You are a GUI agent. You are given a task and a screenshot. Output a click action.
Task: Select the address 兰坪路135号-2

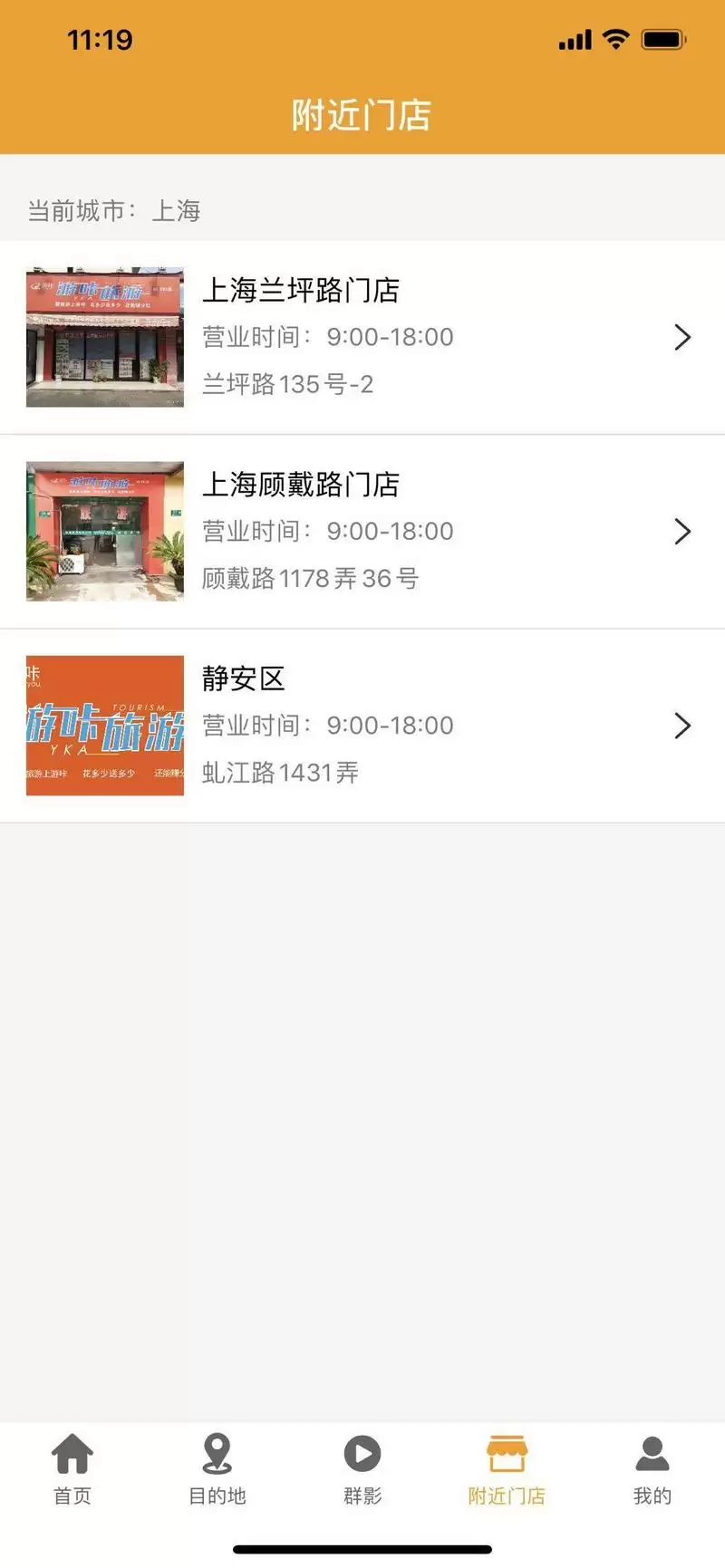click(x=290, y=384)
